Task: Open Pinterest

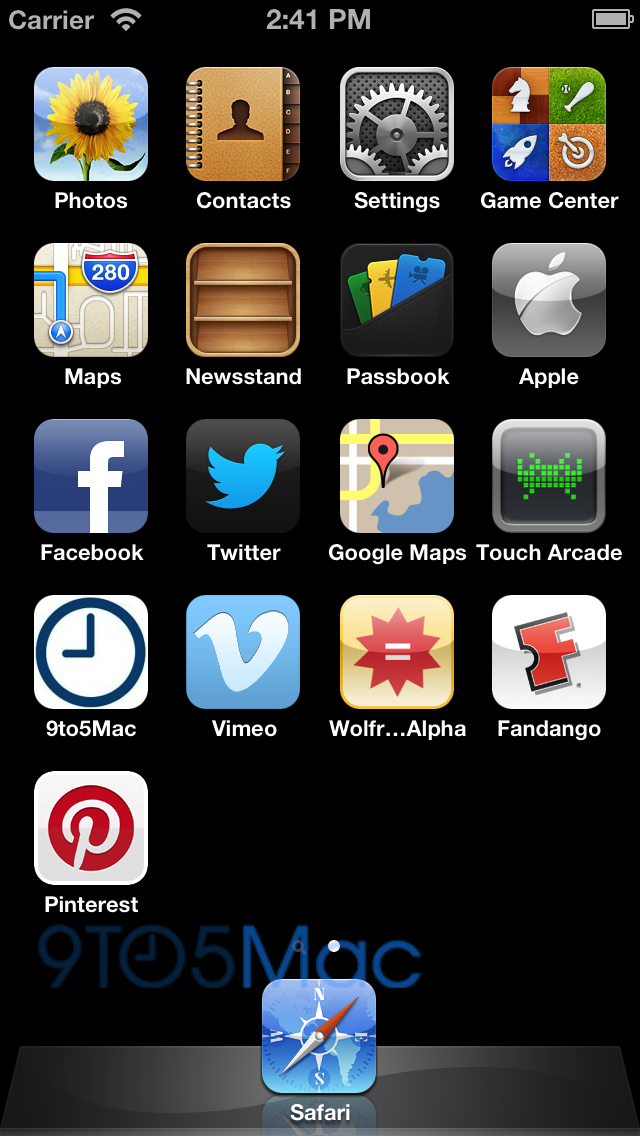Action: pos(91,828)
